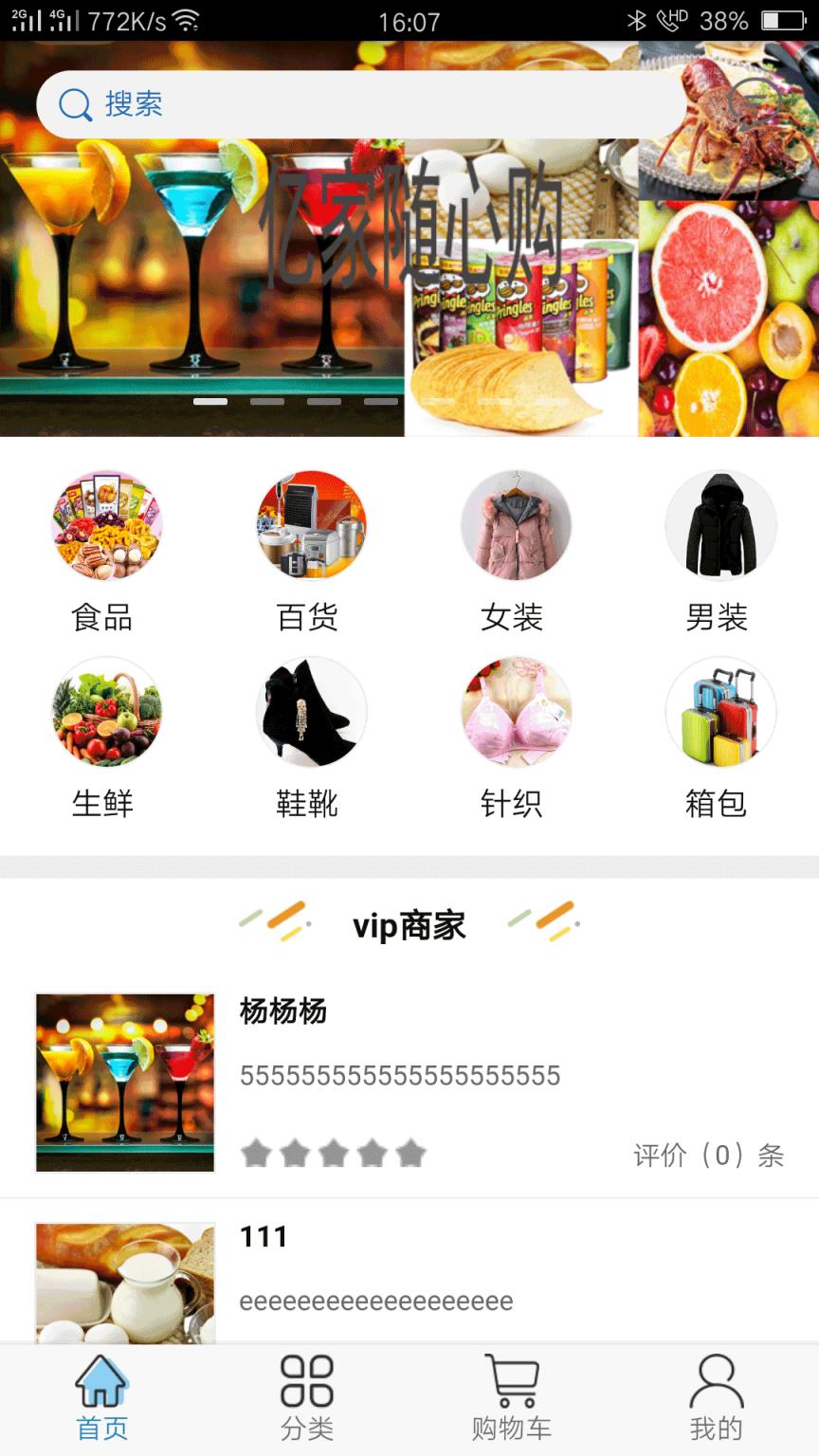Switch to the 分类 (Categories) tab

tap(305, 1398)
